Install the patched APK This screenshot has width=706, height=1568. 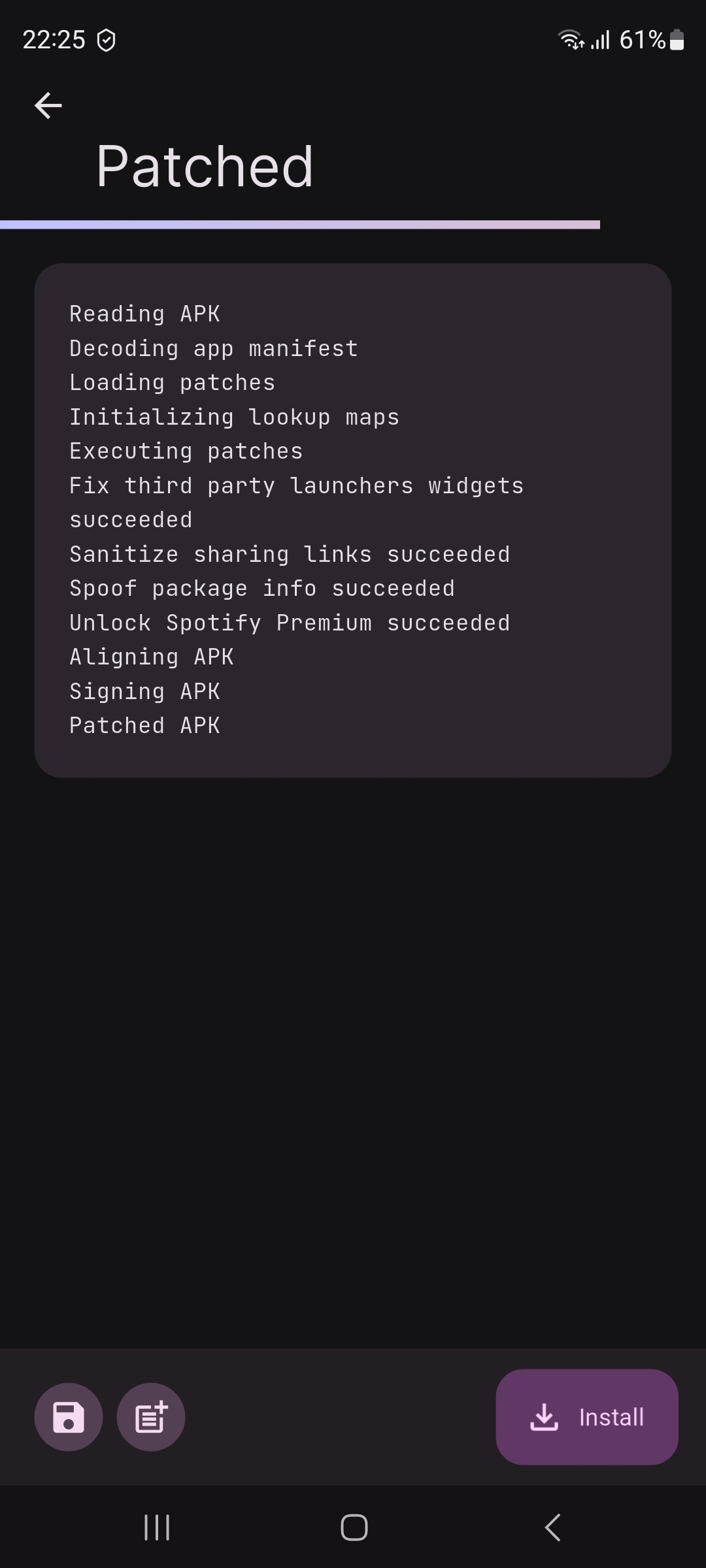pyautogui.click(x=586, y=1417)
